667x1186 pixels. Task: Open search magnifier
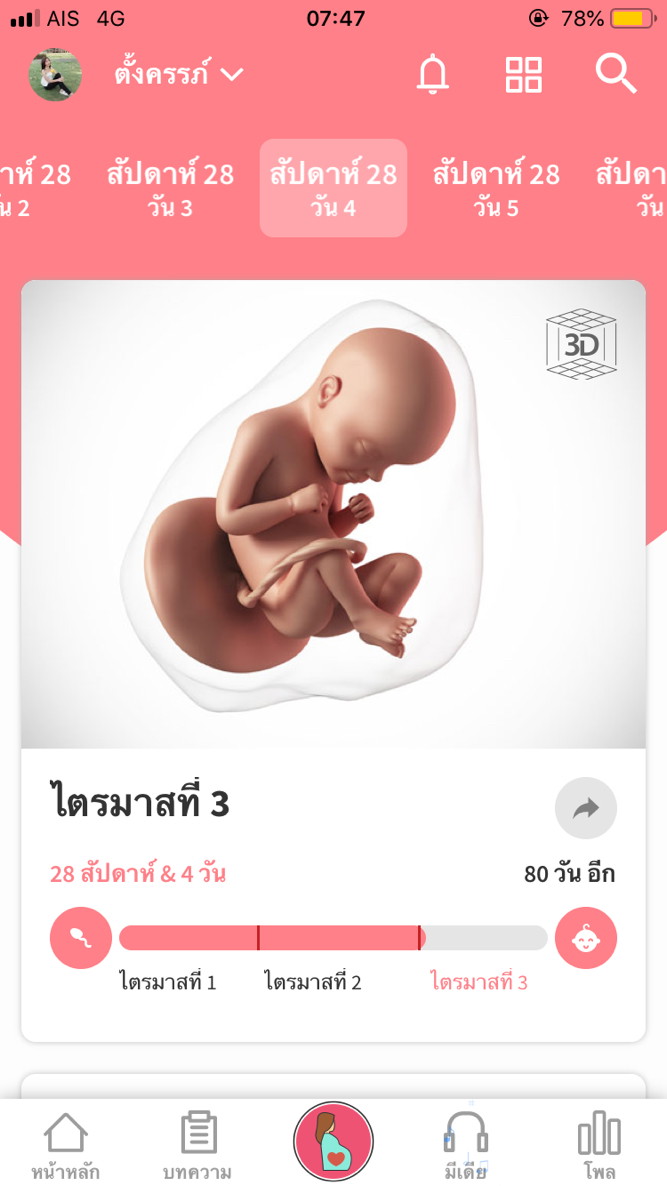click(x=615, y=74)
